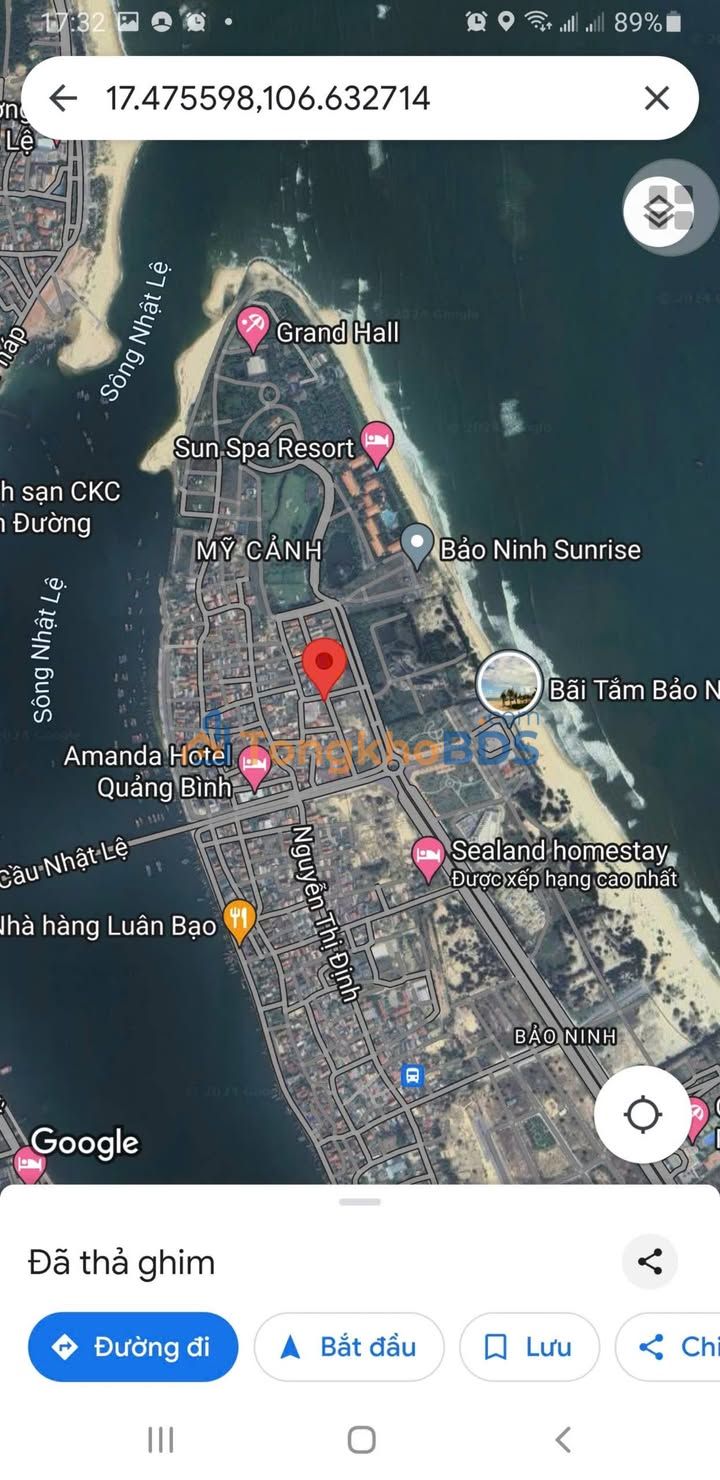This screenshot has width=720, height=1480.
Task: Select the Bảo Ninh Sunrise pin
Action: click(417, 547)
